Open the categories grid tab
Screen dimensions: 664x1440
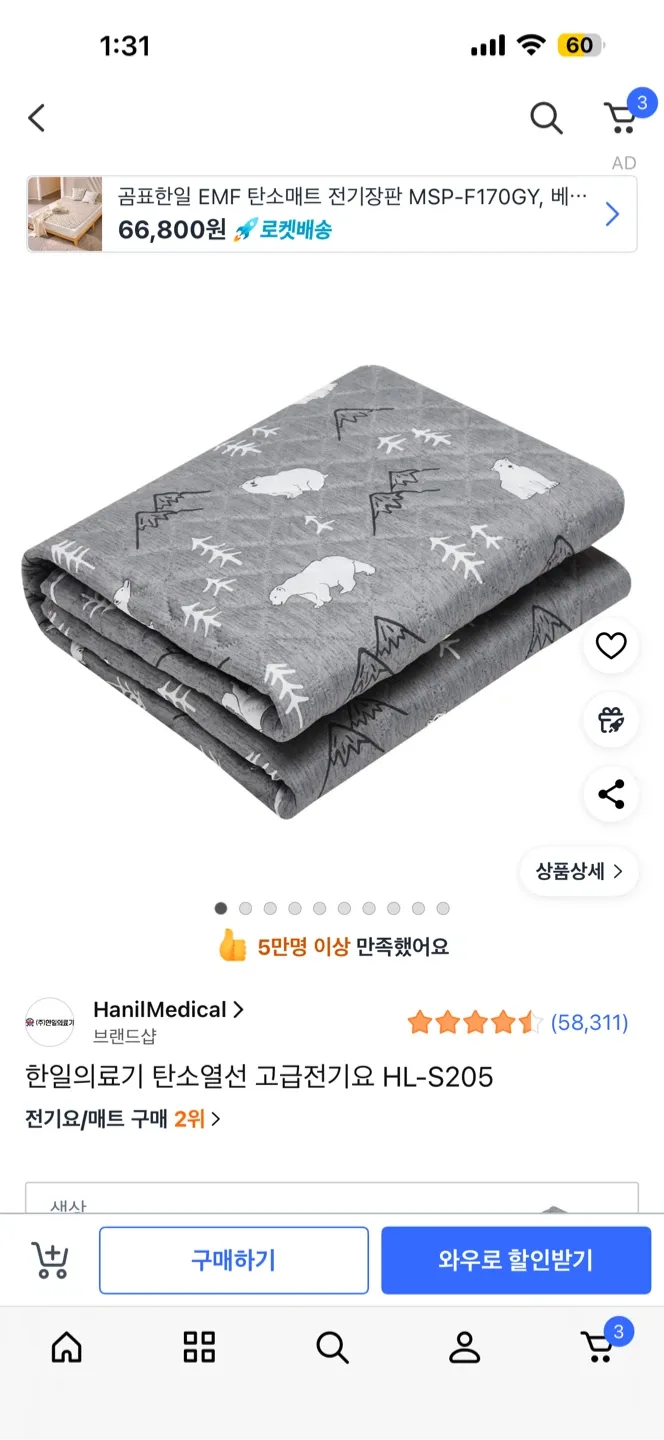pyautogui.click(x=199, y=1347)
